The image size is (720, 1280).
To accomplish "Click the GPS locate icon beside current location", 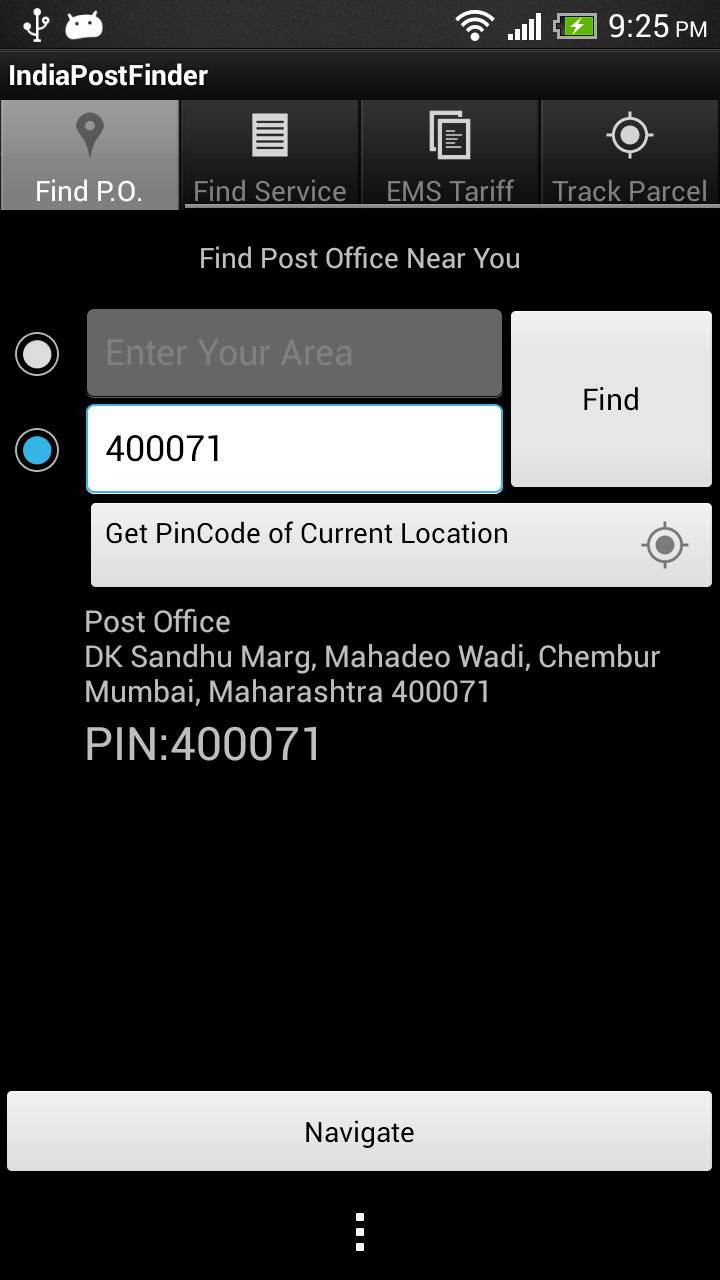I will point(664,545).
